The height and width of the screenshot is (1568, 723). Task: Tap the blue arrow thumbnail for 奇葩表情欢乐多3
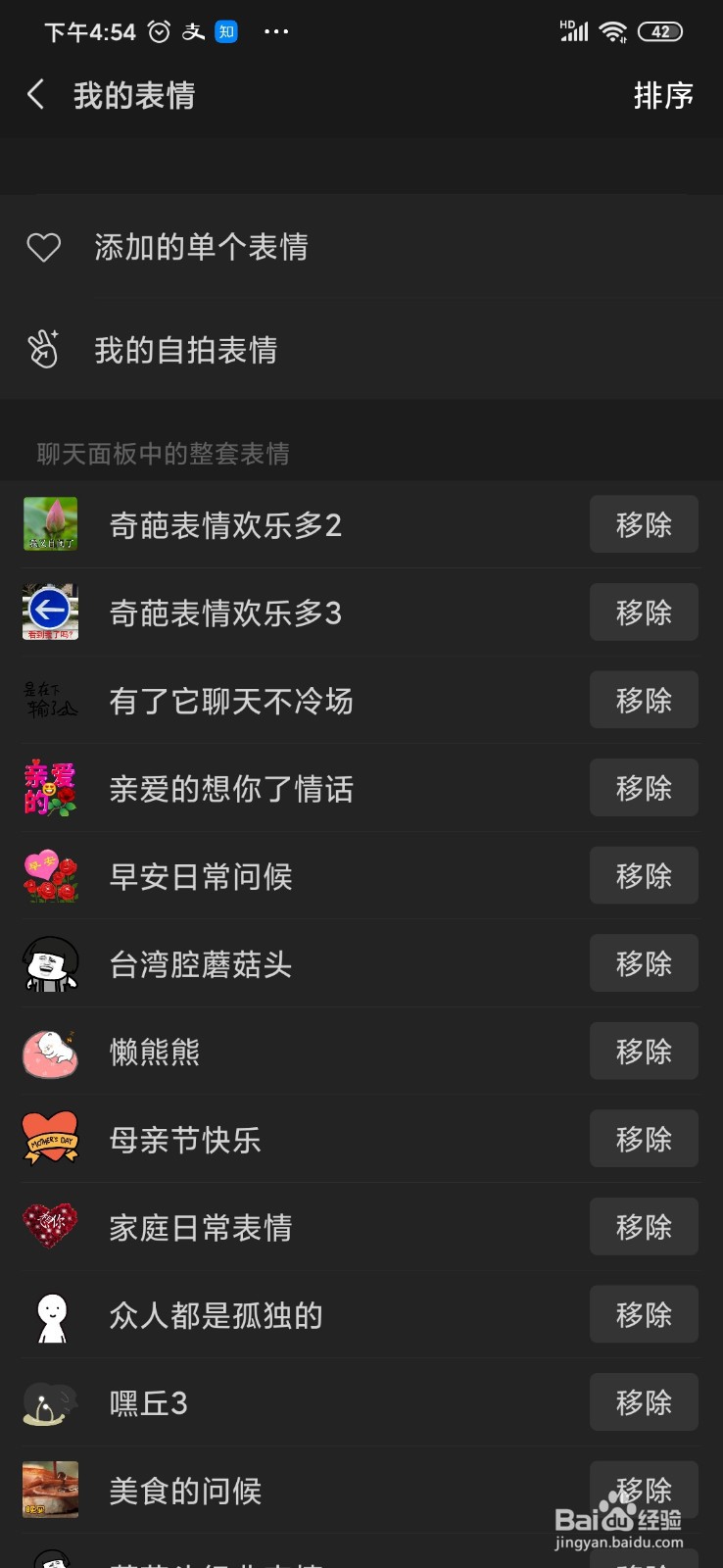(x=50, y=612)
